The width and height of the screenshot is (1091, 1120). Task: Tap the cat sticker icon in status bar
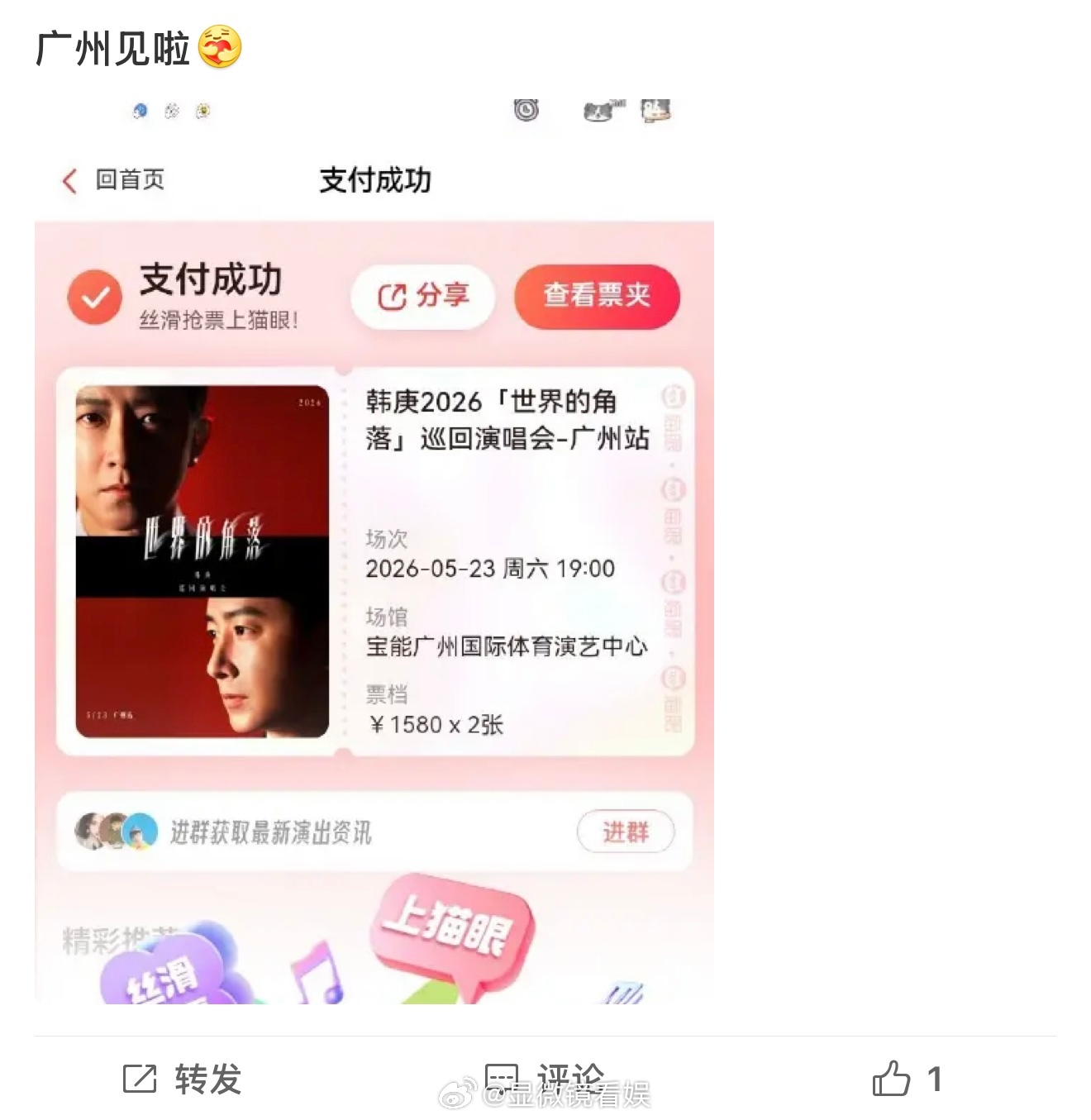point(598,110)
